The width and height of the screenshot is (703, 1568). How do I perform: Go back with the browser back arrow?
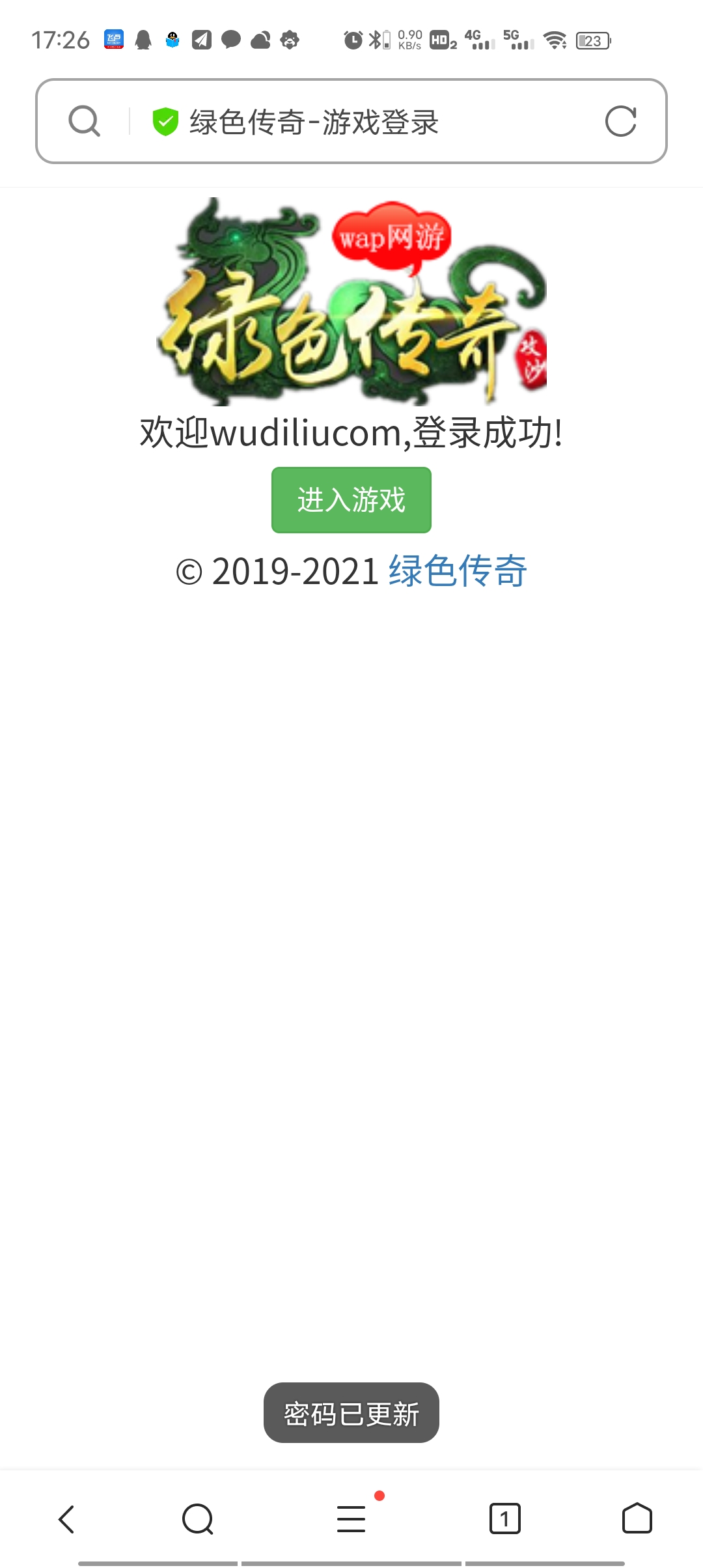66,1519
